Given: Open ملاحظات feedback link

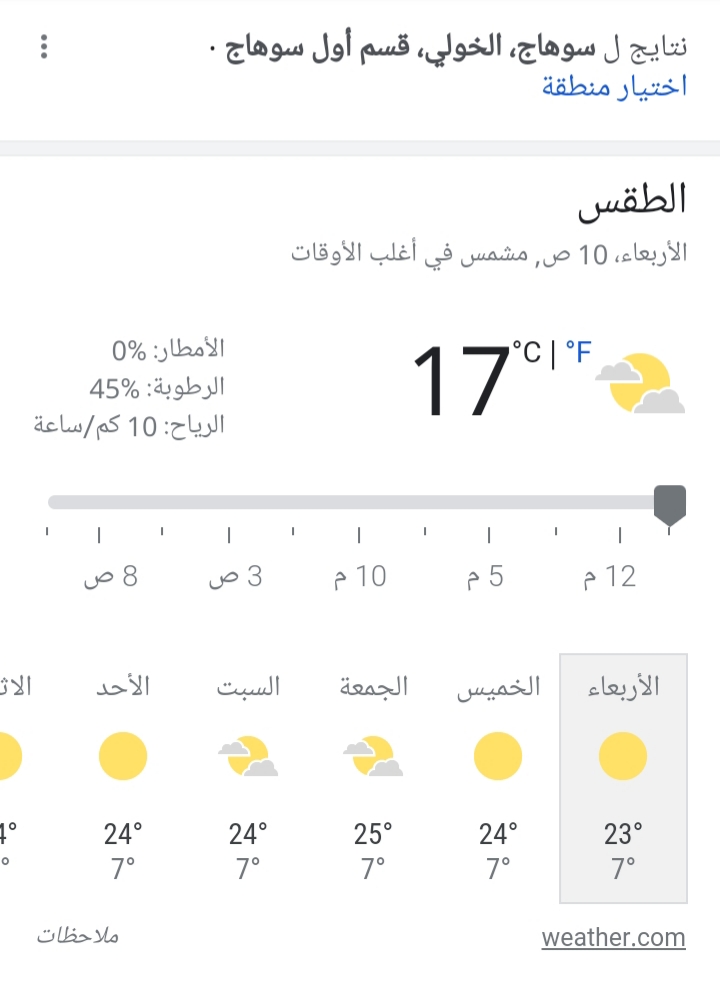Looking at the screenshot, I should 78,936.
